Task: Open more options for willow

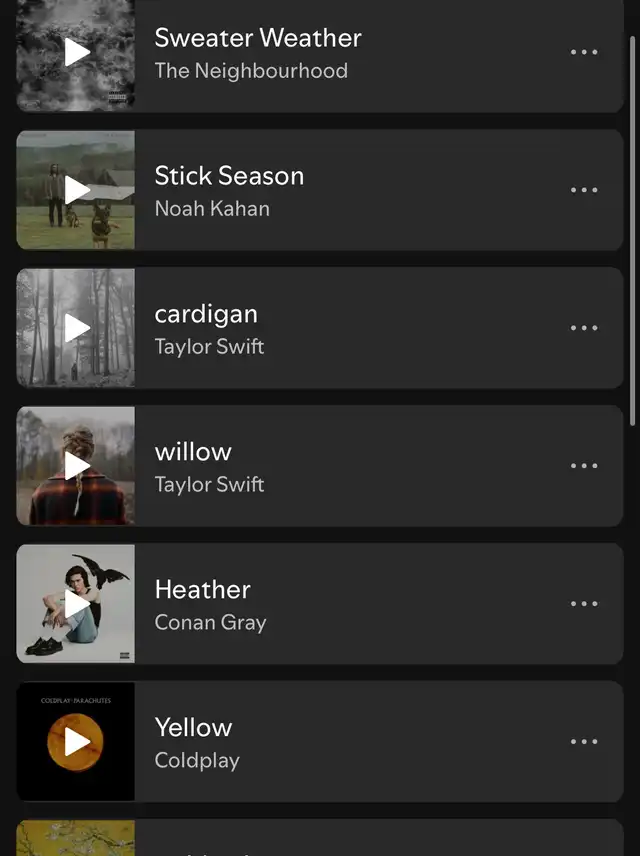Action: coord(584,466)
